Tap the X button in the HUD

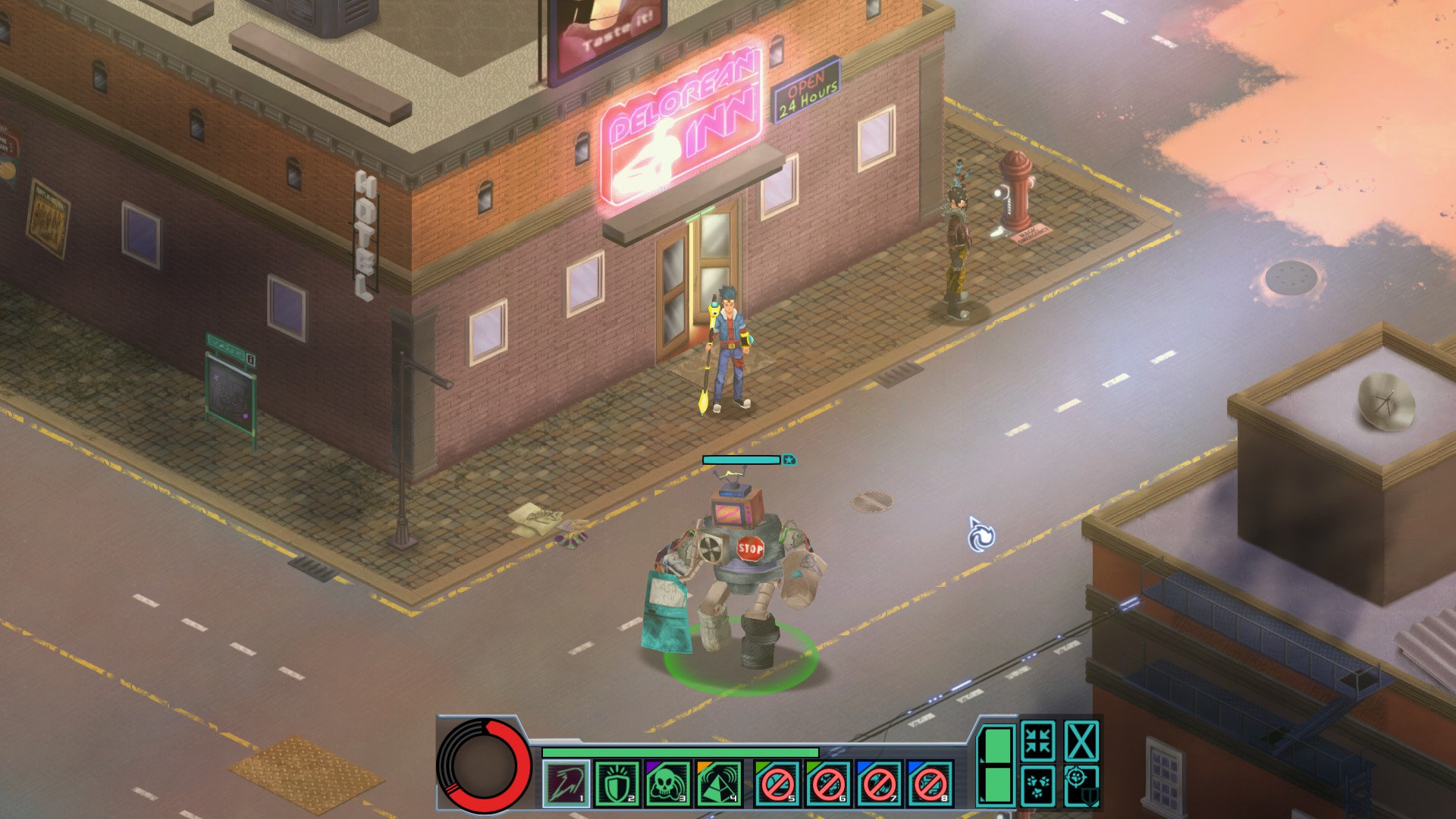[x=1081, y=741]
